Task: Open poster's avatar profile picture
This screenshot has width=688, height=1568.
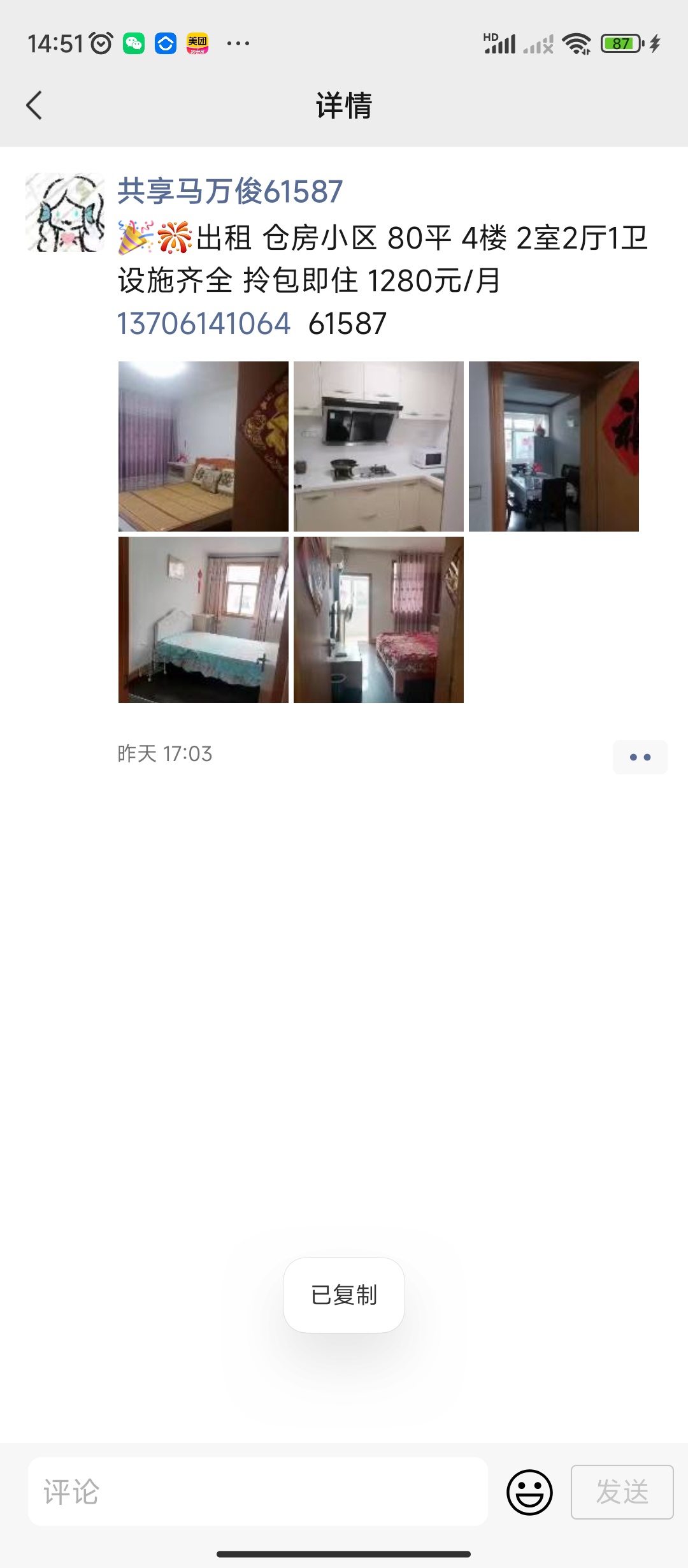Action: point(65,212)
